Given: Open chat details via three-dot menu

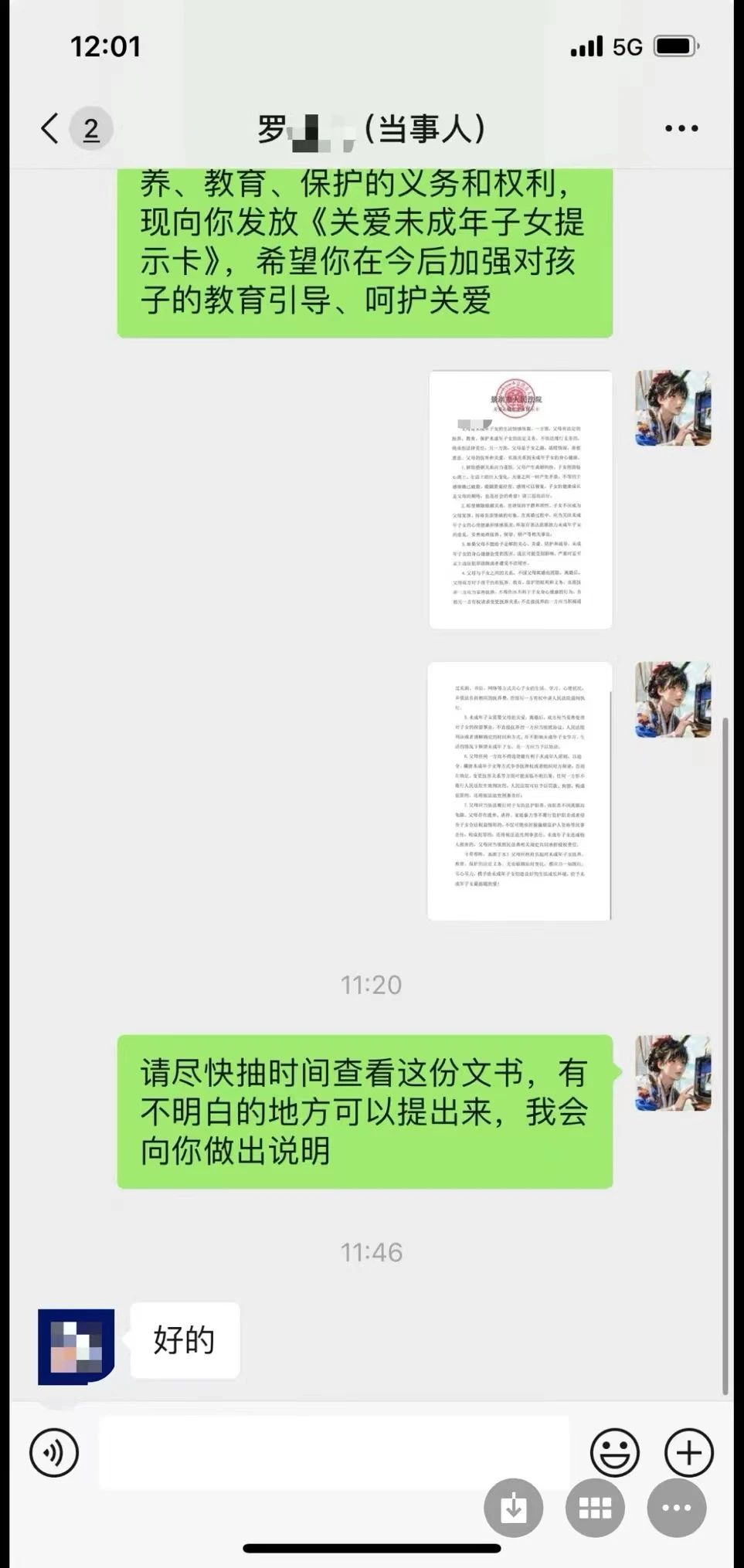Looking at the screenshot, I should pos(681,128).
